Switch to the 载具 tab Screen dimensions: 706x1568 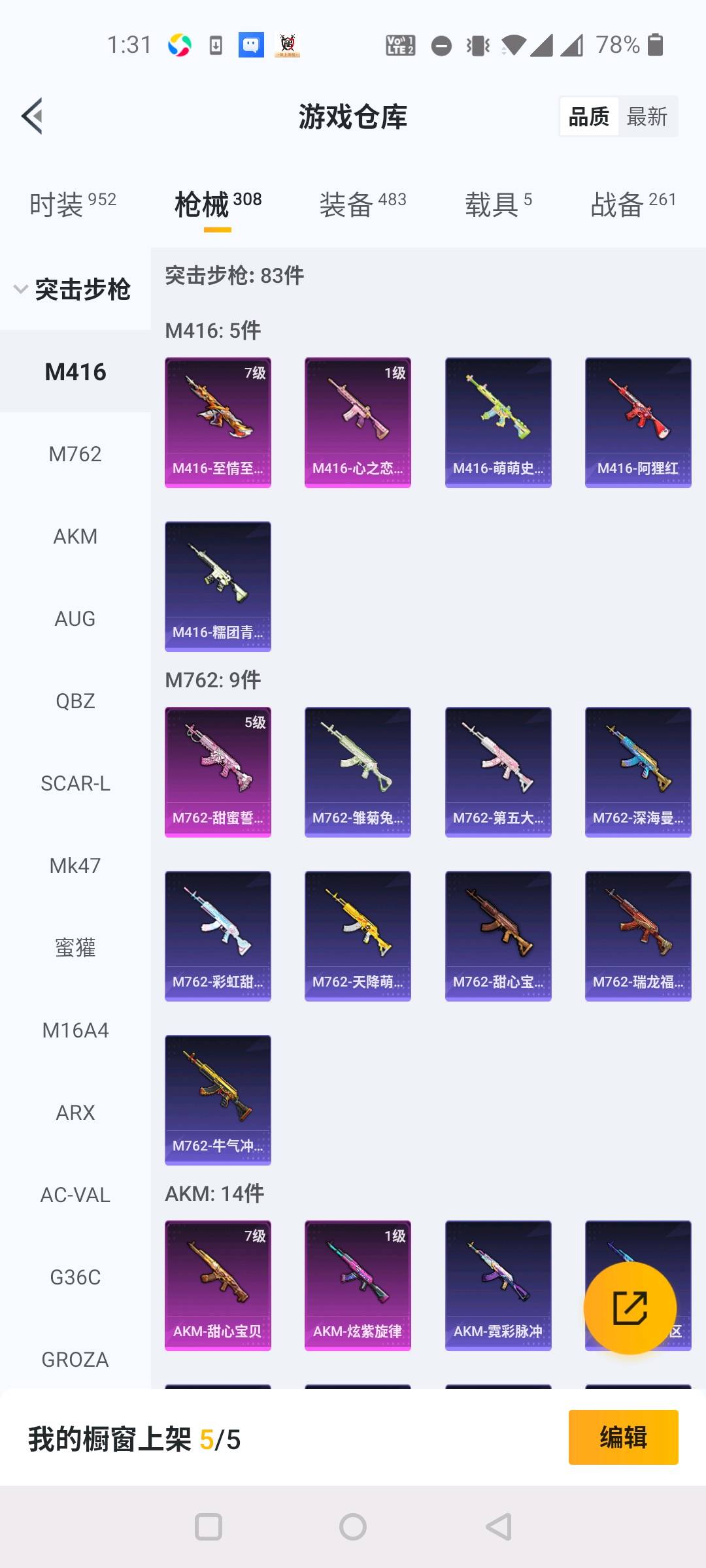tap(498, 204)
